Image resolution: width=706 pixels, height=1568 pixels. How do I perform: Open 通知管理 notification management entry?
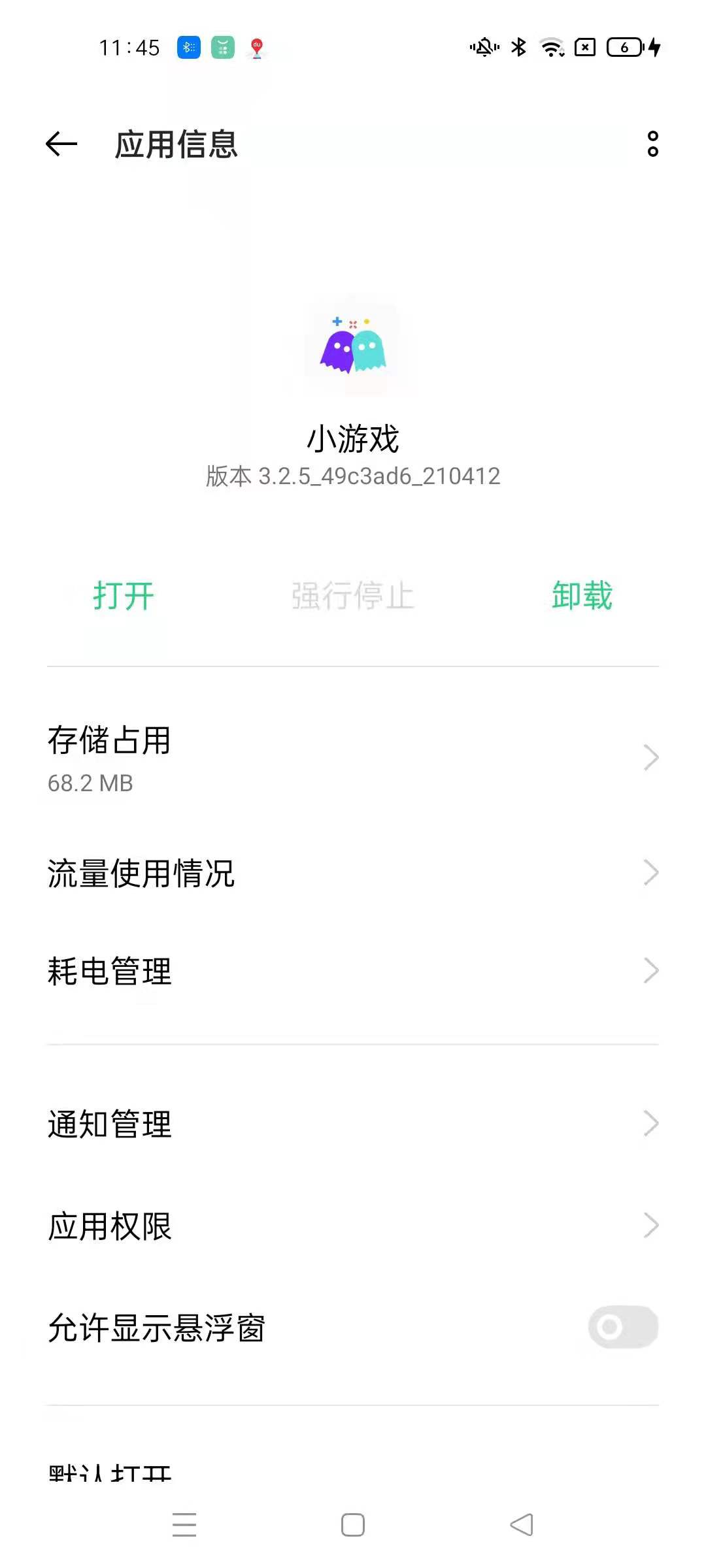(x=353, y=1124)
